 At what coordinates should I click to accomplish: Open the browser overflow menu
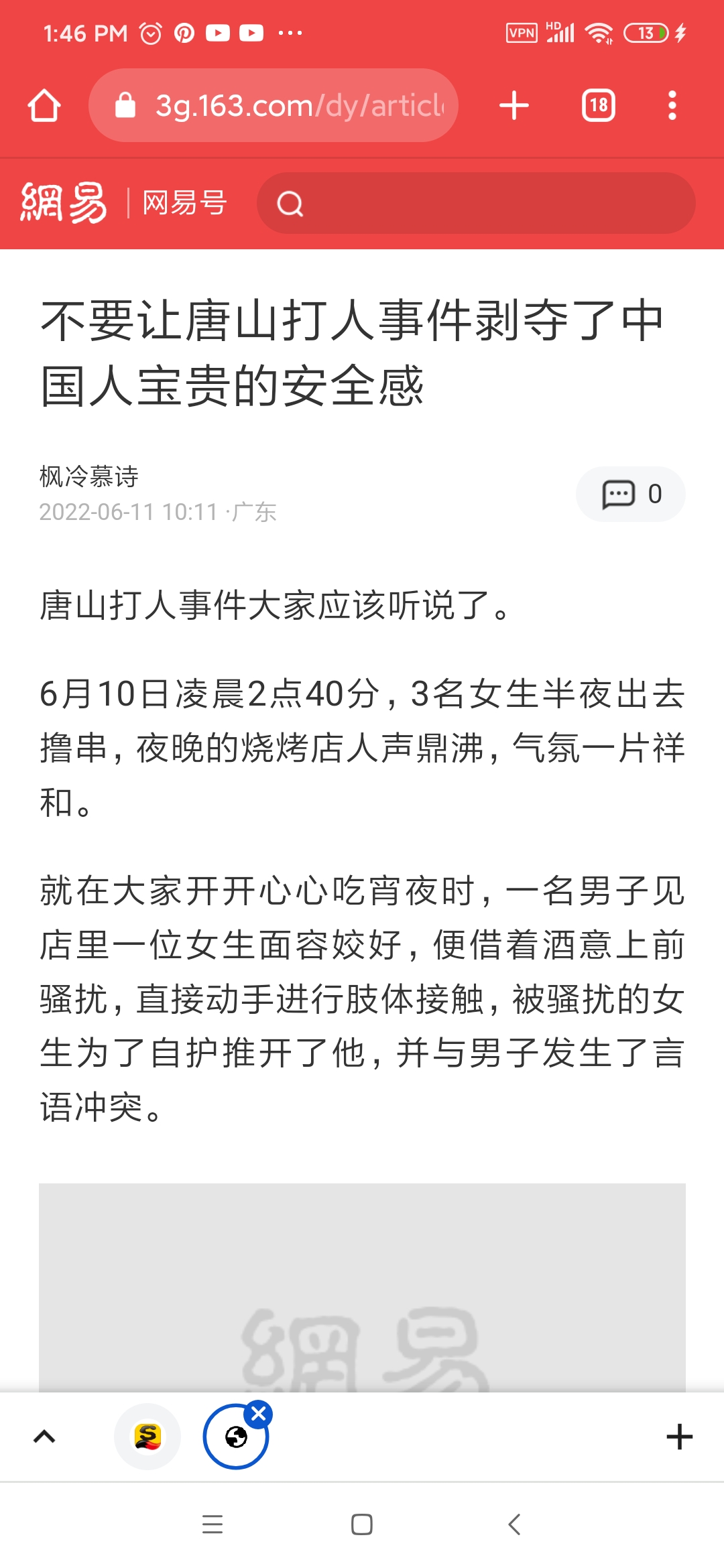coord(672,106)
